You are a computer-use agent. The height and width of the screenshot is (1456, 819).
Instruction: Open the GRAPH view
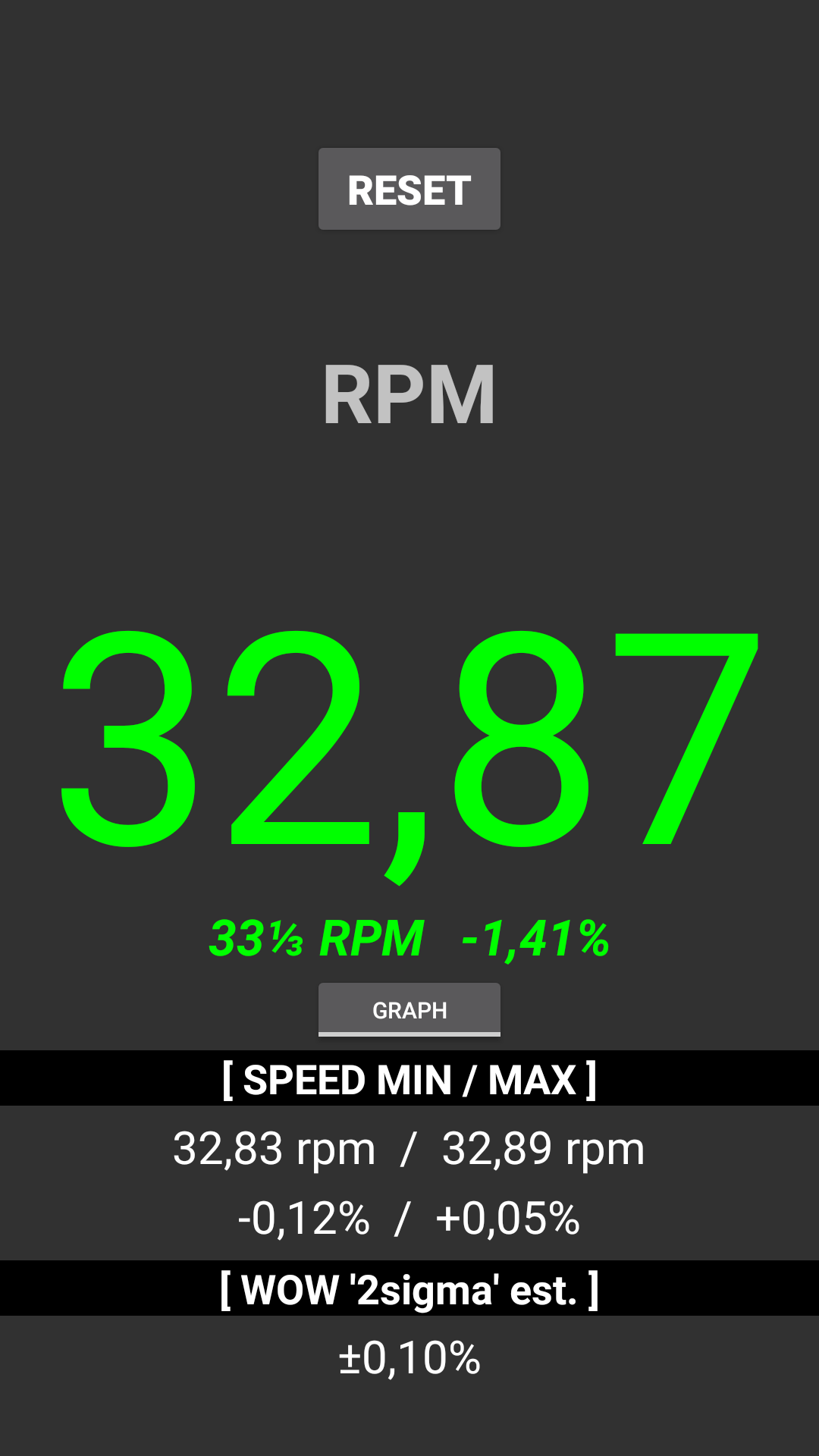(x=409, y=1009)
